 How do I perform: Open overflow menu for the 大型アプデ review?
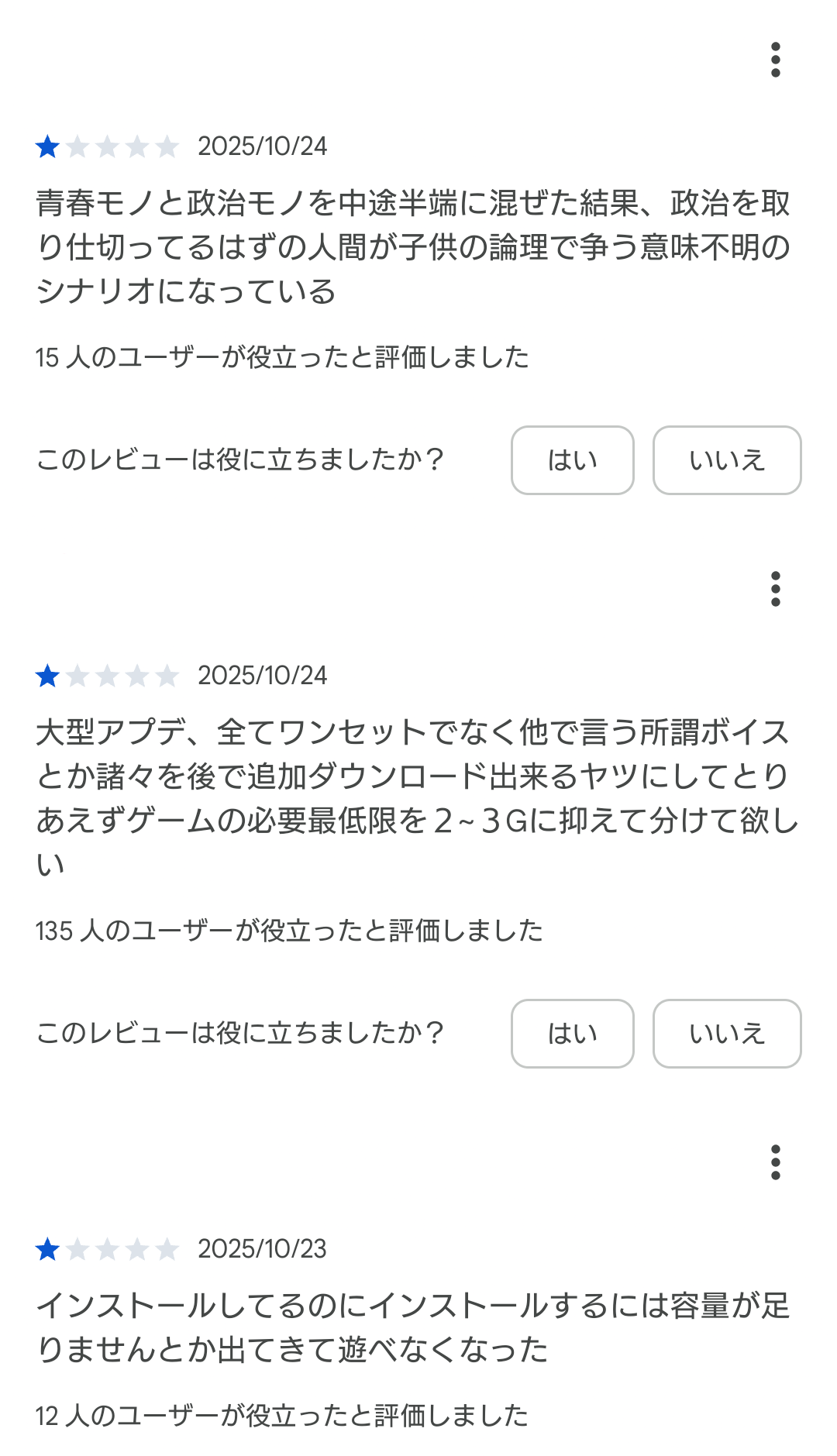click(775, 589)
